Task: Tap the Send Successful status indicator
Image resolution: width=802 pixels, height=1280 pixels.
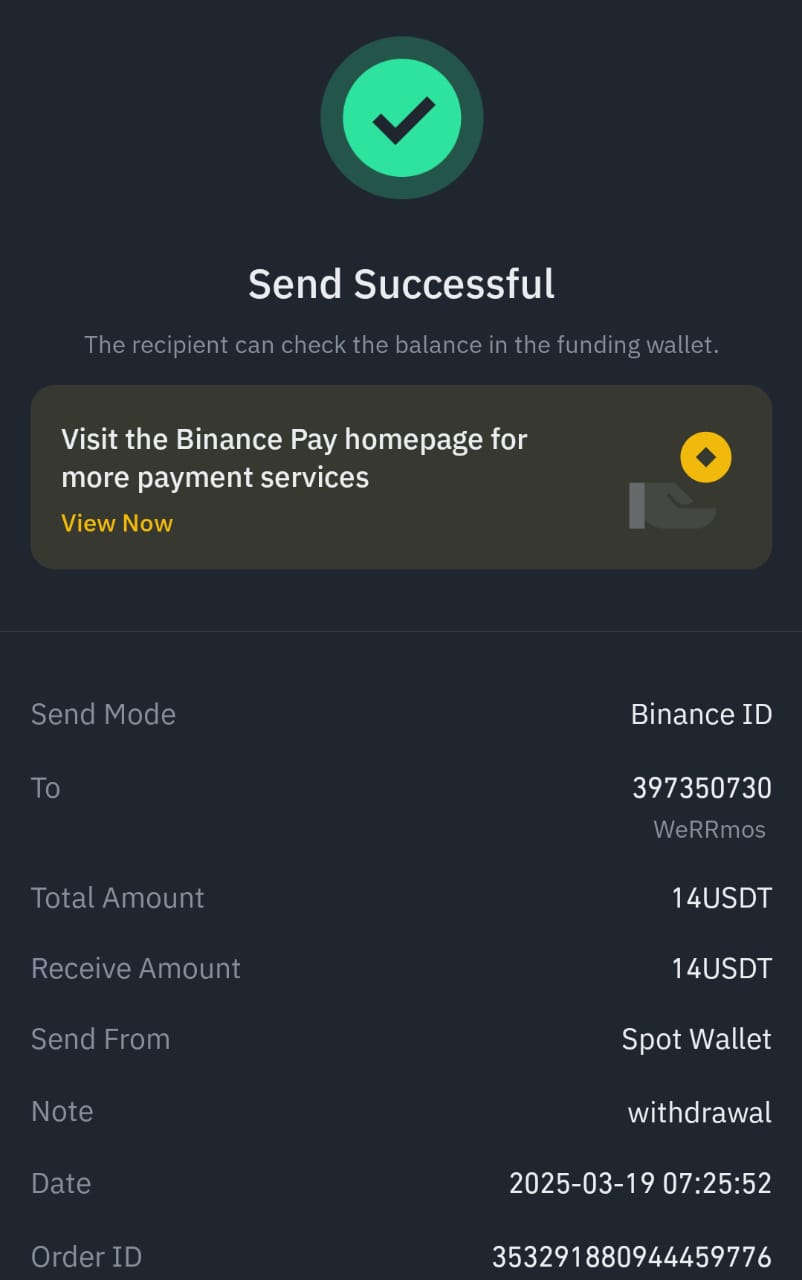Action: pos(401,284)
